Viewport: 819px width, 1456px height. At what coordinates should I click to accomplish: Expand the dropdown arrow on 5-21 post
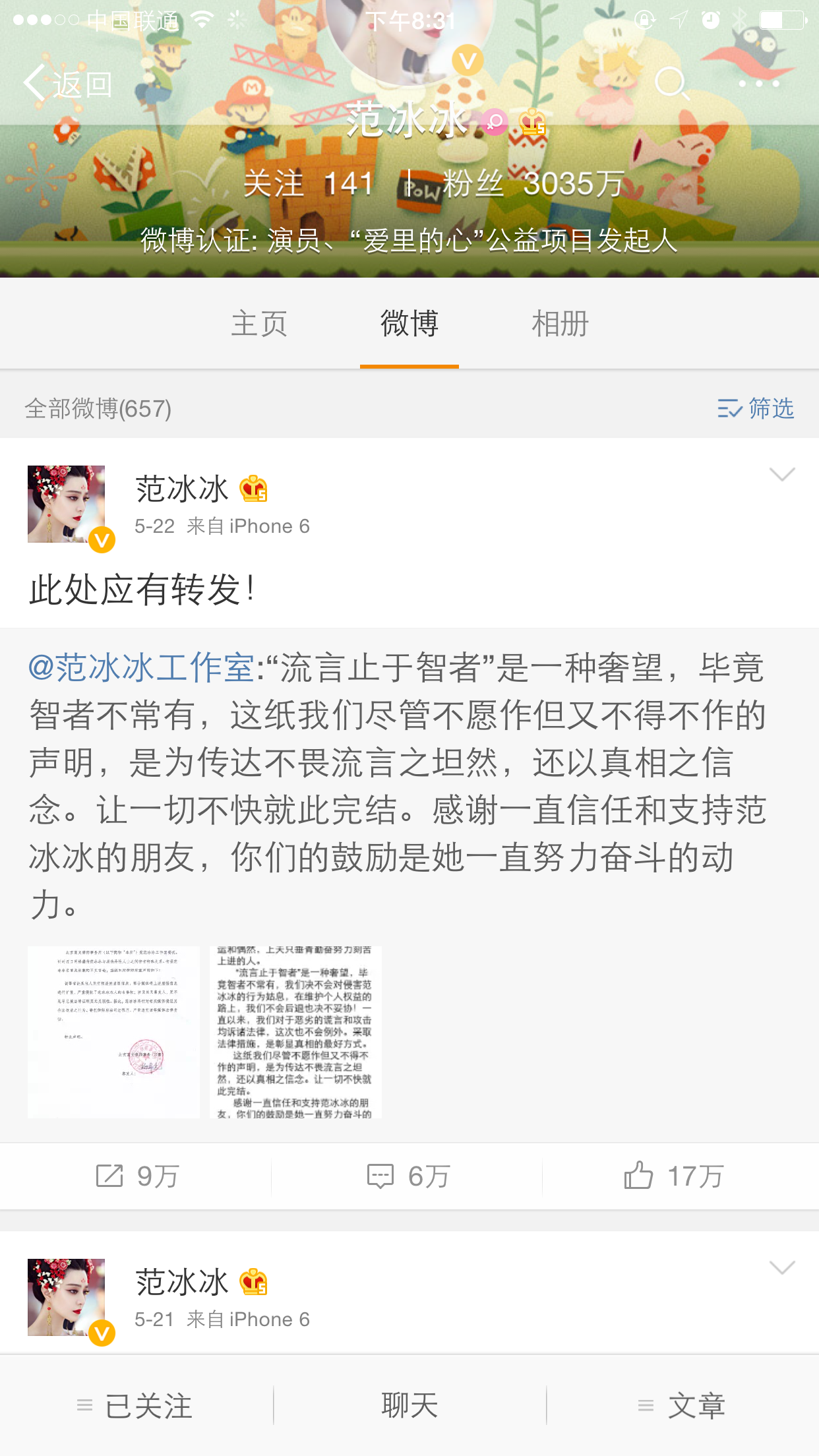click(x=782, y=1268)
